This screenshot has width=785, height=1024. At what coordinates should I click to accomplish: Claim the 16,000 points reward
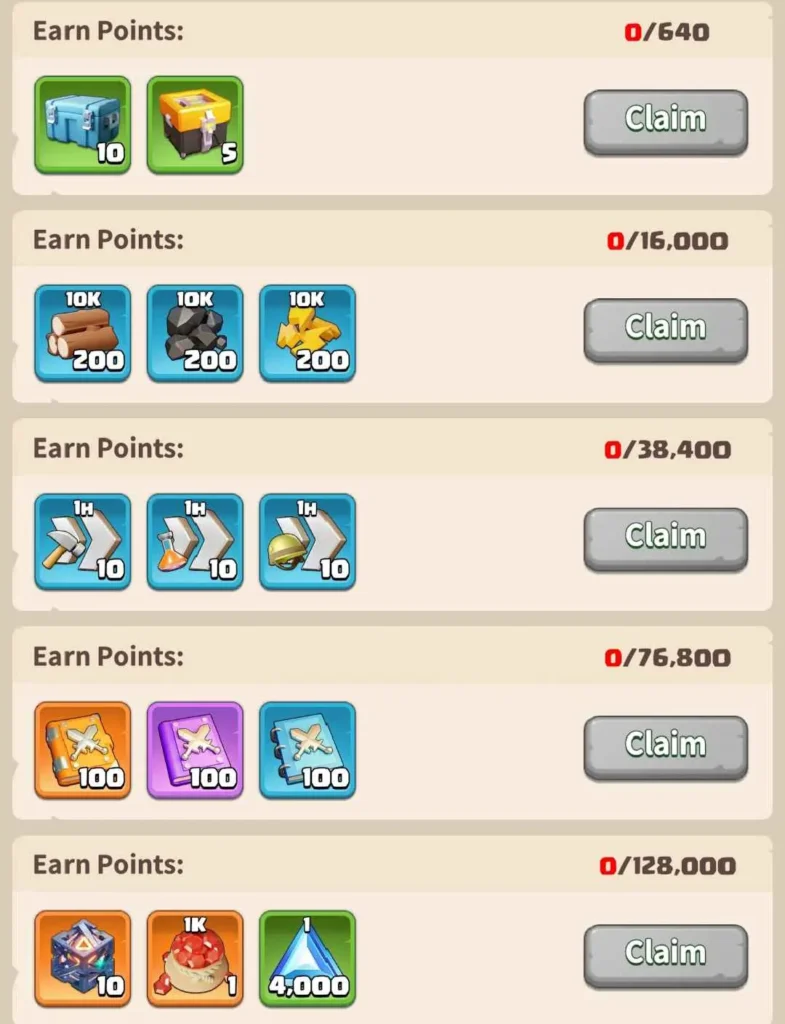tap(665, 329)
